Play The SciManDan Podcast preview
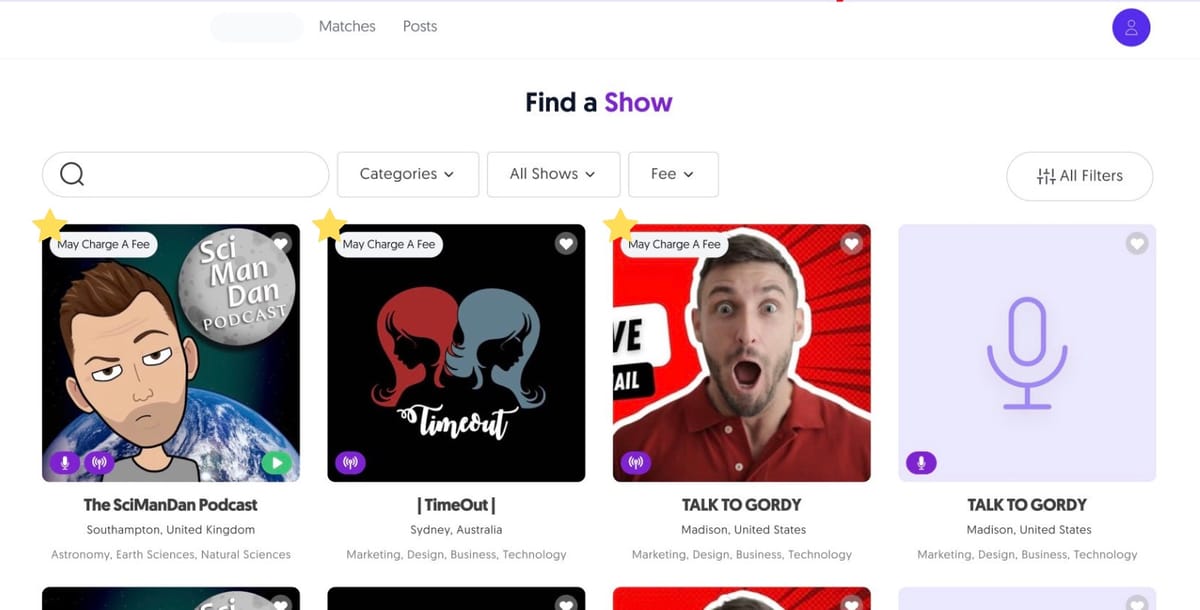The height and width of the screenshot is (610, 1200). click(x=277, y=462)
